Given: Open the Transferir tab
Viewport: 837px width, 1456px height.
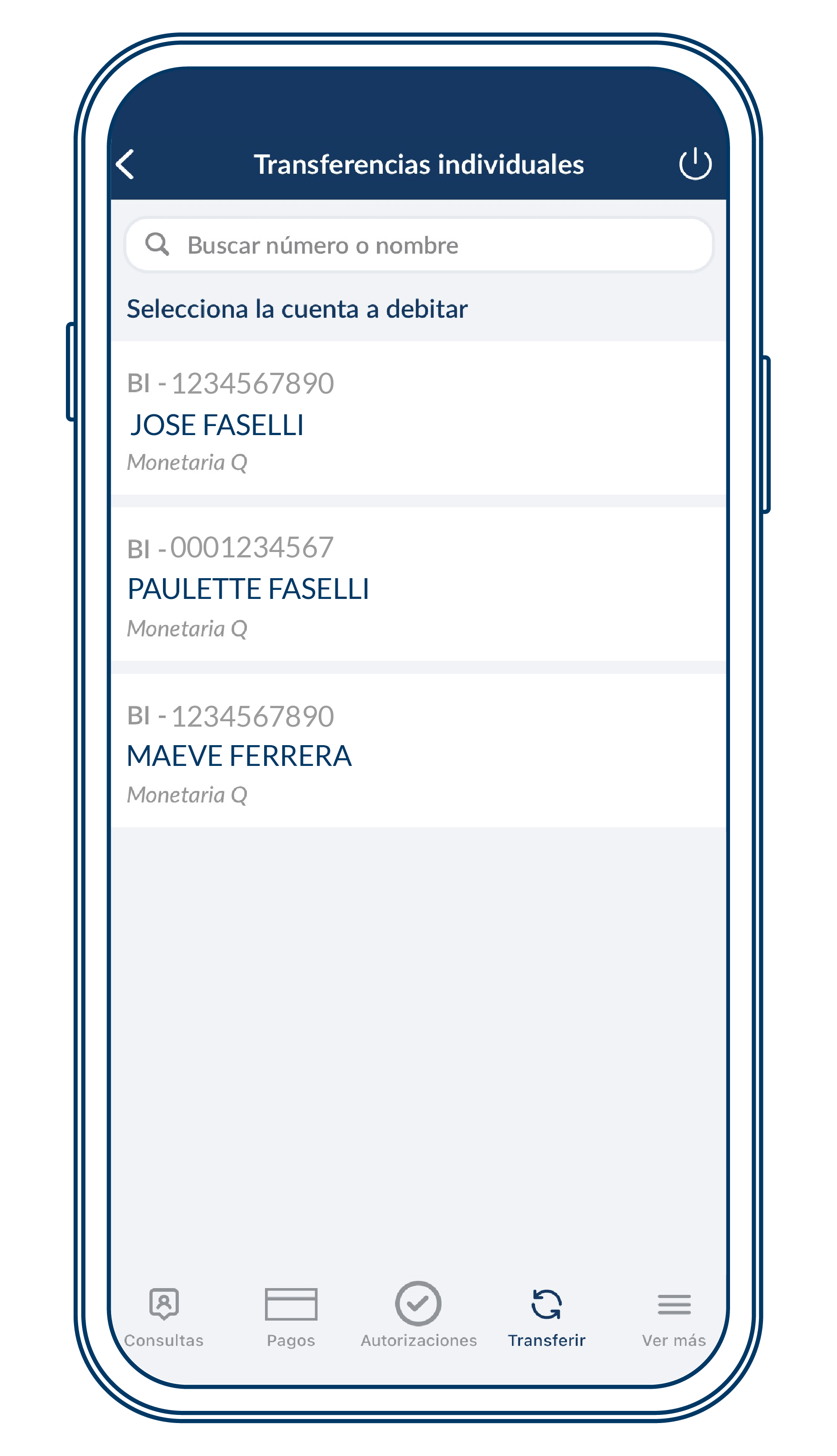Looking at the screenshot, I should (x=546, y=1316).
